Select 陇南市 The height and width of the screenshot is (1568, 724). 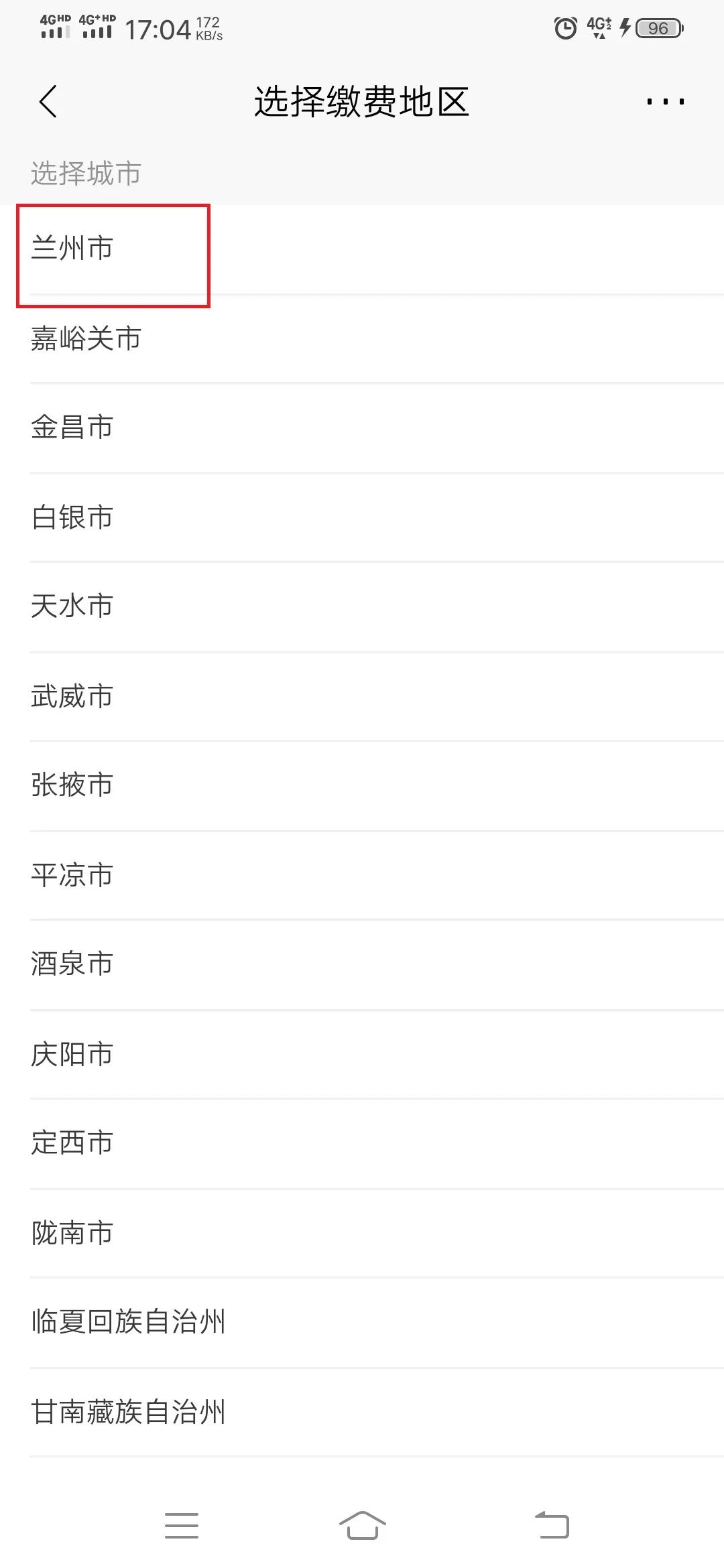click(x=362, y=1234)
